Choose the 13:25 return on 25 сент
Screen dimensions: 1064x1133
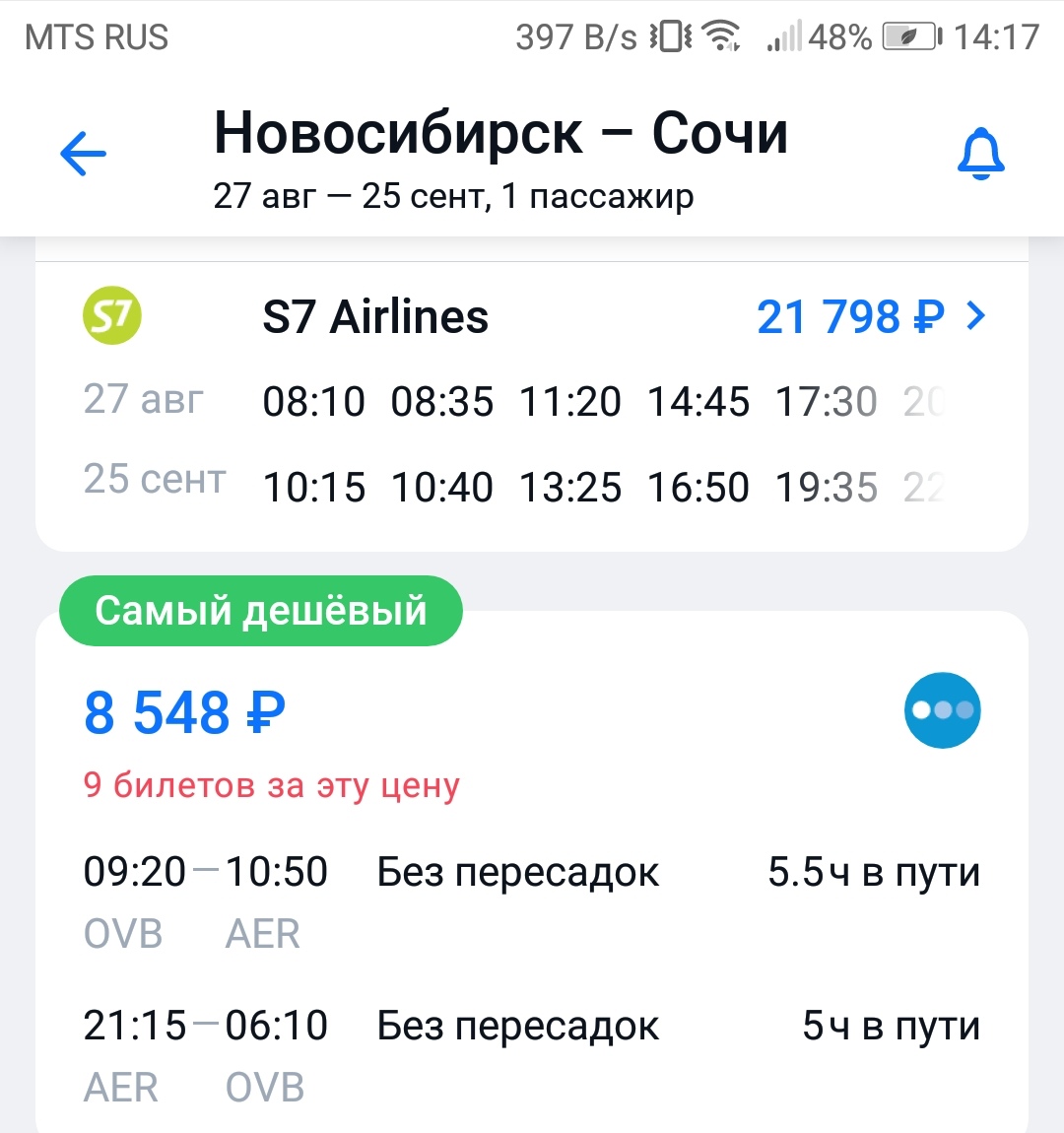(570, 488)
